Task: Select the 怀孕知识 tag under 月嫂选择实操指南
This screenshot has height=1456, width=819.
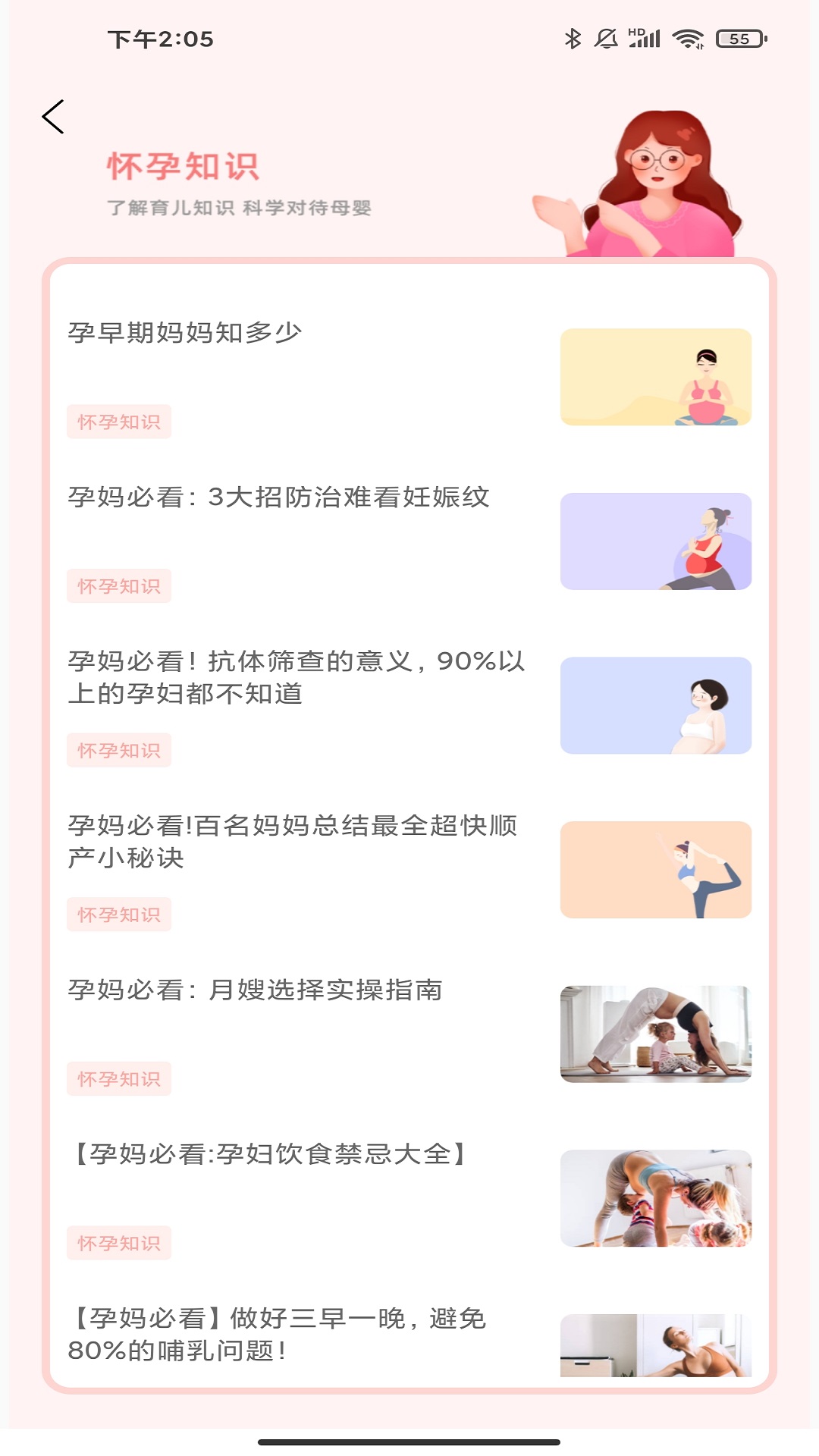Action: (119, 1078)
